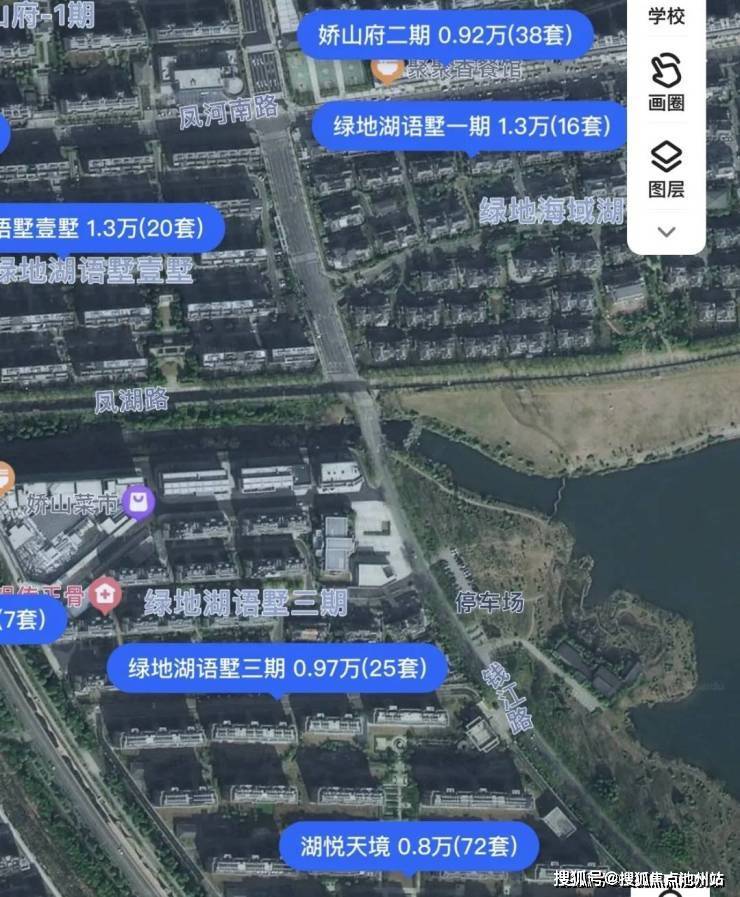Image resolution: width=740 pixels, height=897 pixels.
Task: Open the 绿地湖语墅三期 0.97万(25套) bubble
Action: [274, 669]
